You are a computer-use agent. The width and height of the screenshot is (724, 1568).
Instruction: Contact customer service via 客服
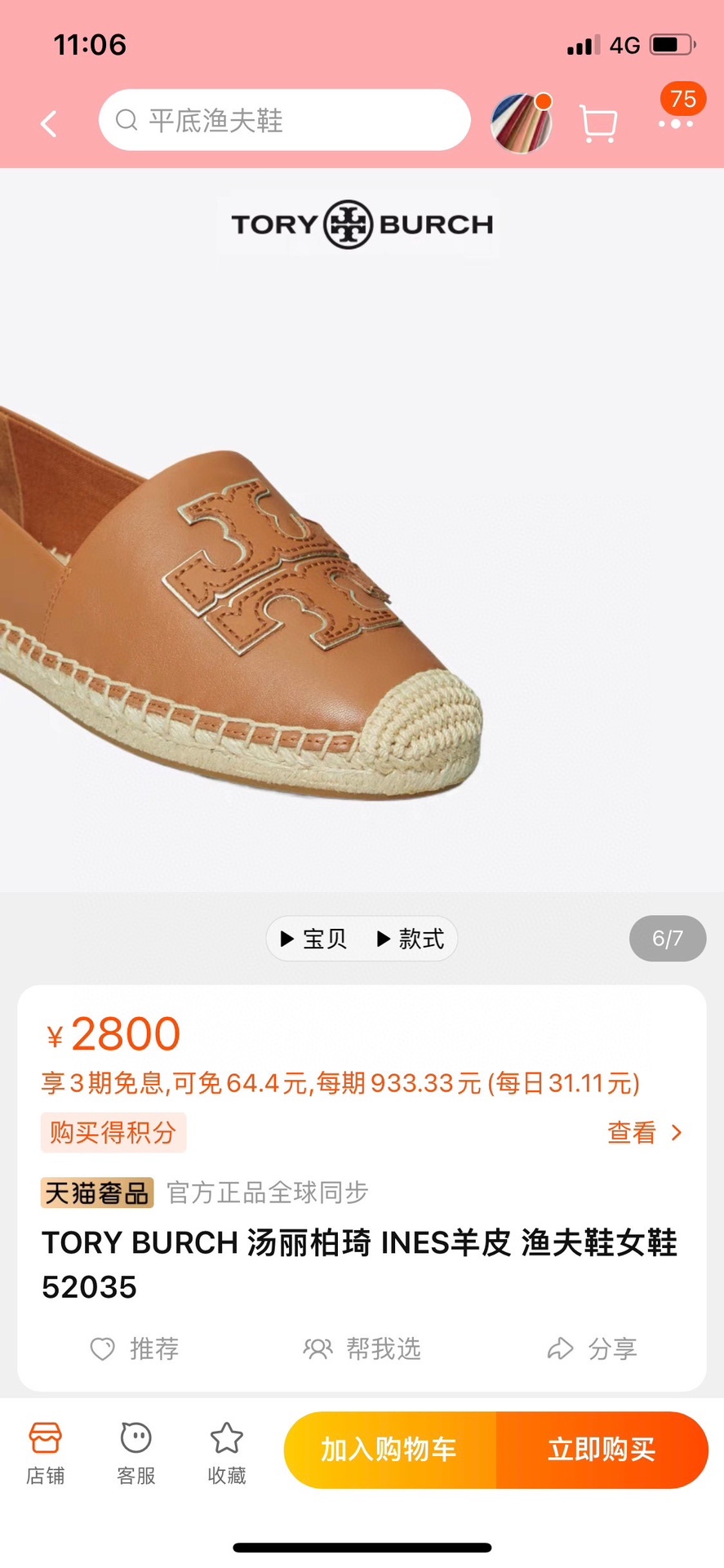(135, 1453)
